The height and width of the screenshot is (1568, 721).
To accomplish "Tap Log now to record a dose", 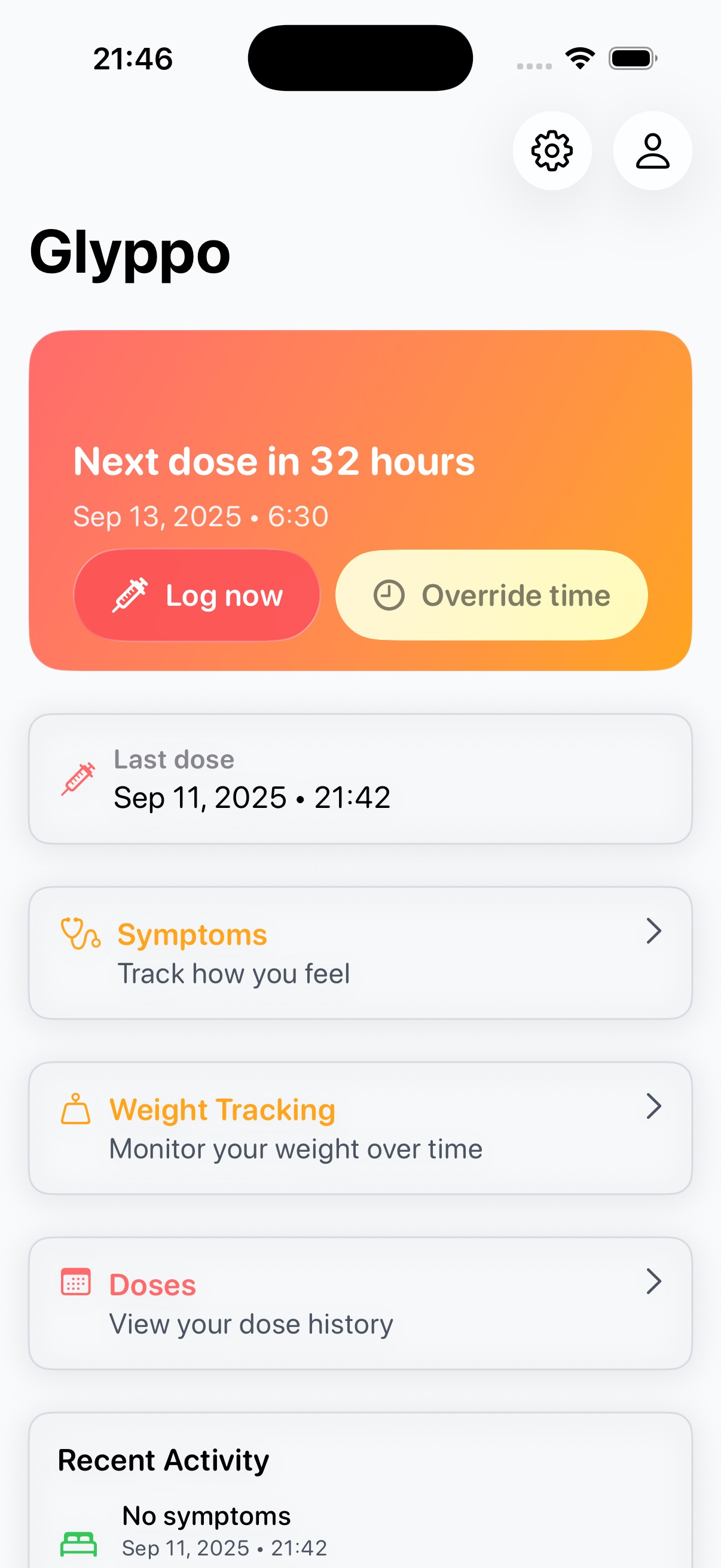I will (x=197, y=594).
